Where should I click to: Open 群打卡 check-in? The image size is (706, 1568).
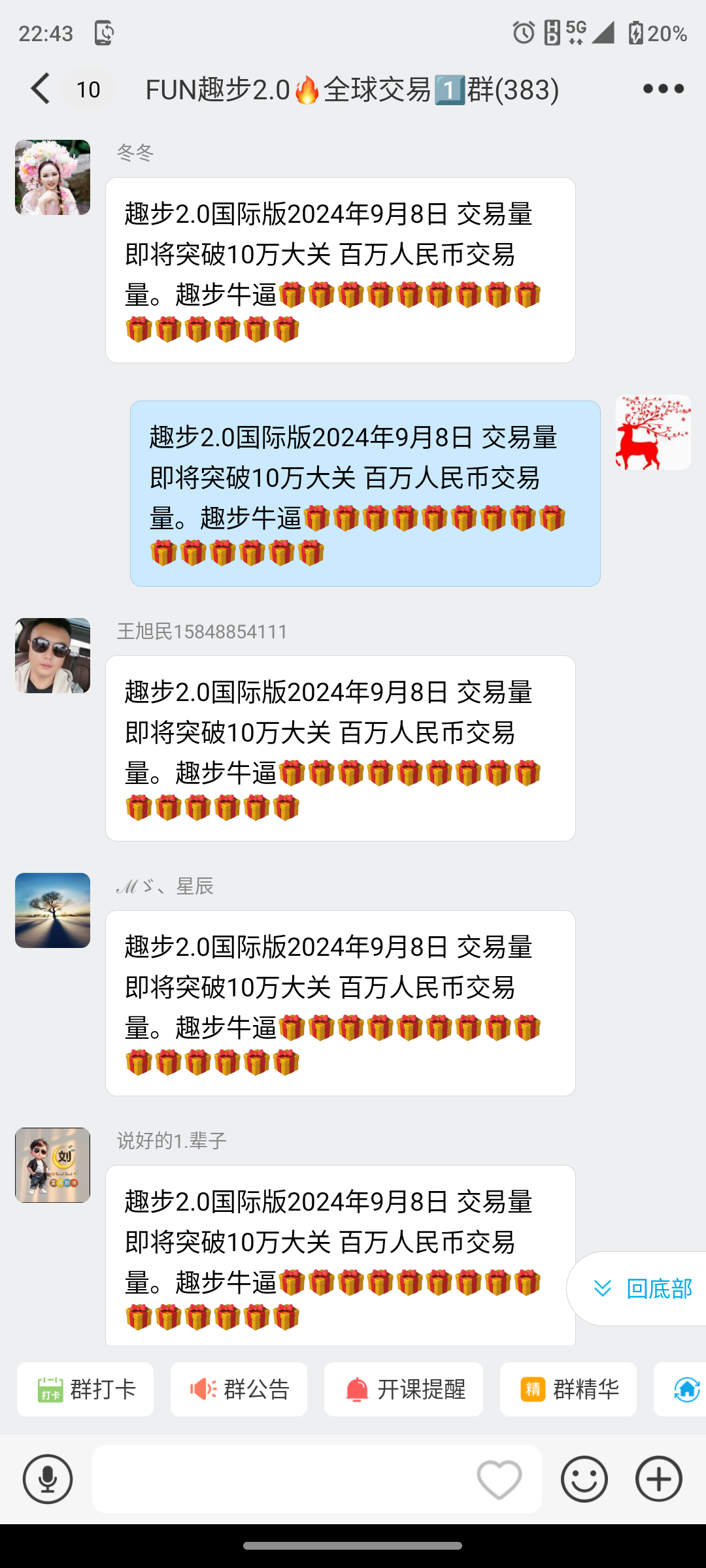[86, 1389]
